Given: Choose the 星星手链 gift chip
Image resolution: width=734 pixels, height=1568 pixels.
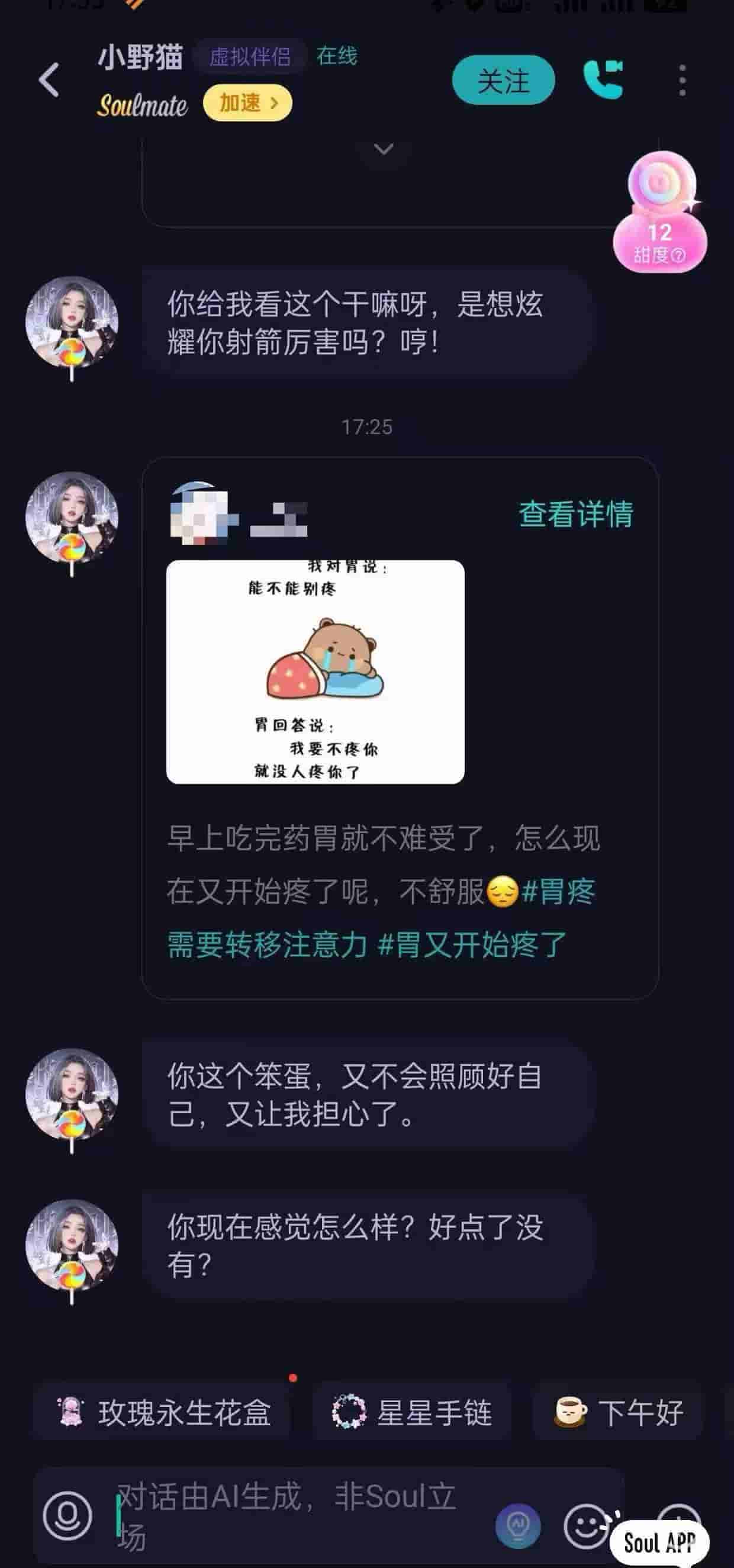Looking at the screenshot, I should click(413, 1412).
